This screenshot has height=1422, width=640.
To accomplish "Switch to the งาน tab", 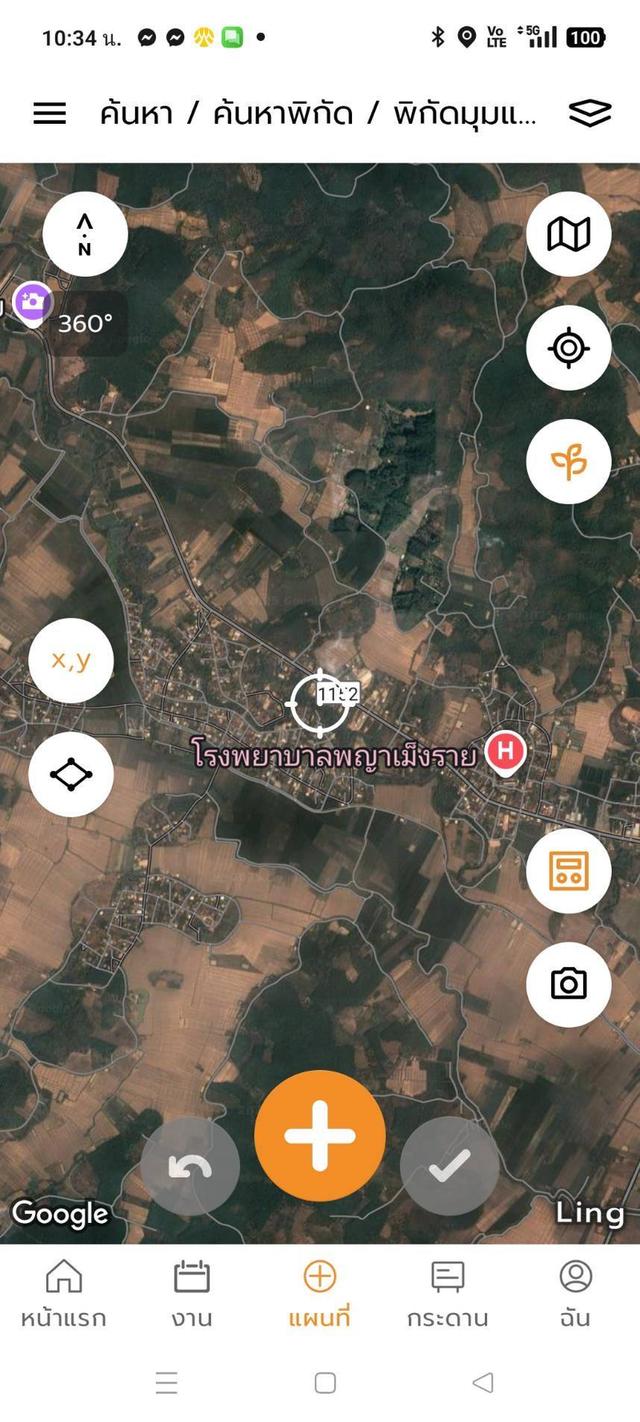I will point(192,1294).
